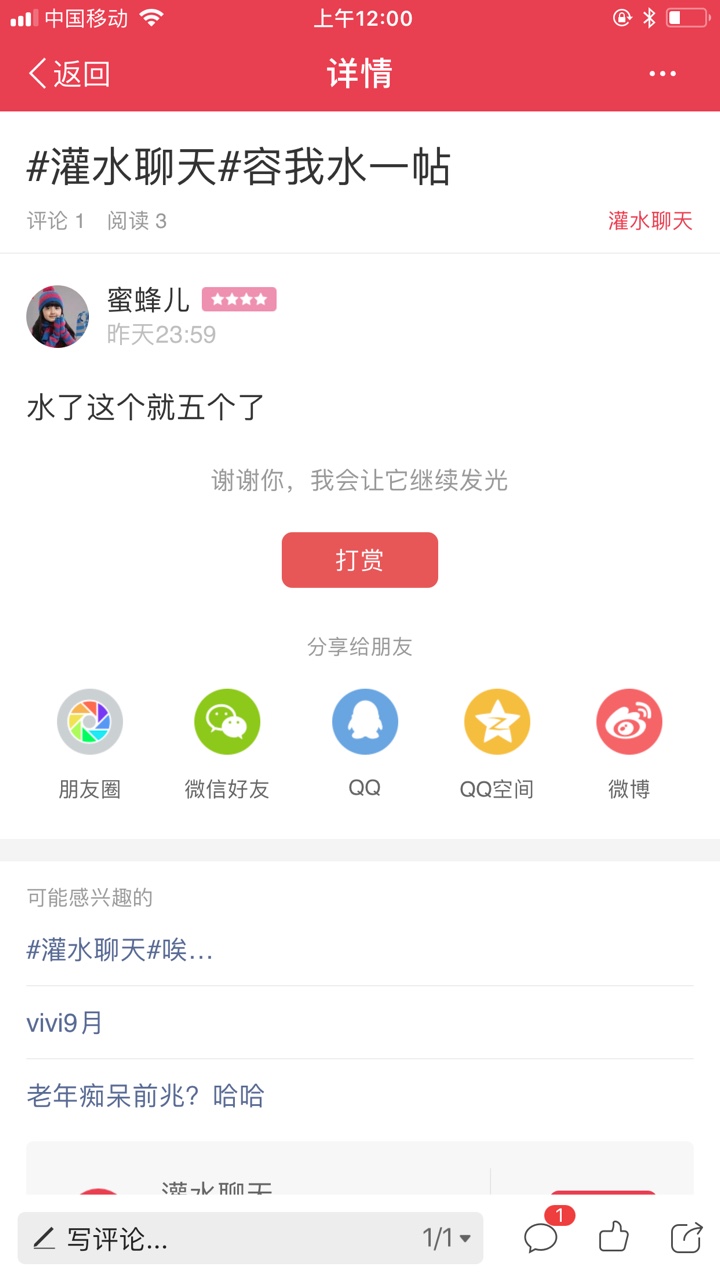Open the suggested post vivi9月
Image resolution: width=720 pixels, height=1280 pixels.
point(65,1023)
